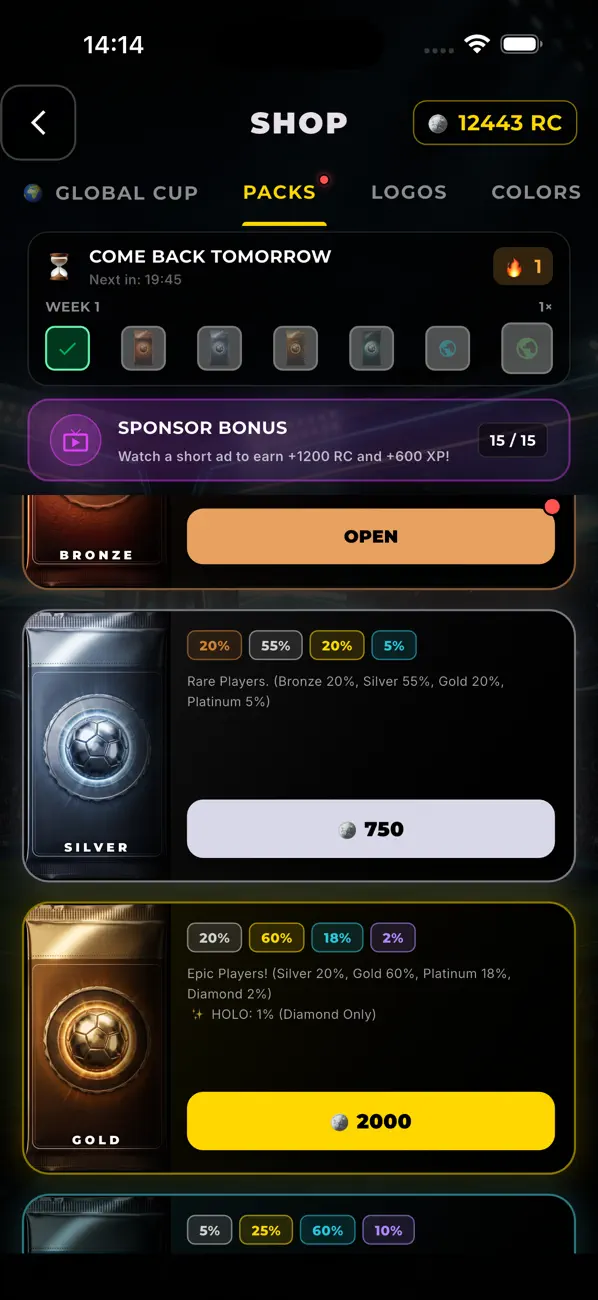Switch to the Global Cup tab
The image size is (598, 1300).
click(x=111, y=192)
